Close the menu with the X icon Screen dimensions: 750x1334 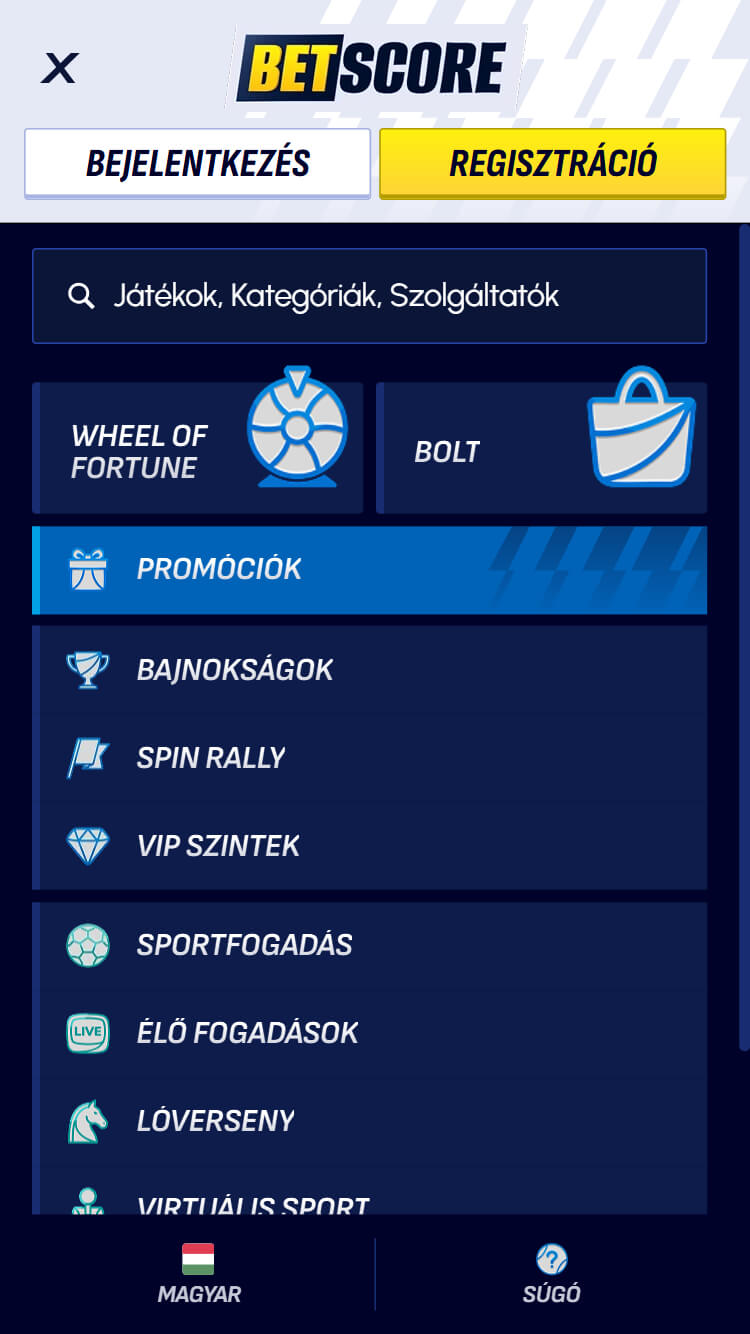[59, 68]
